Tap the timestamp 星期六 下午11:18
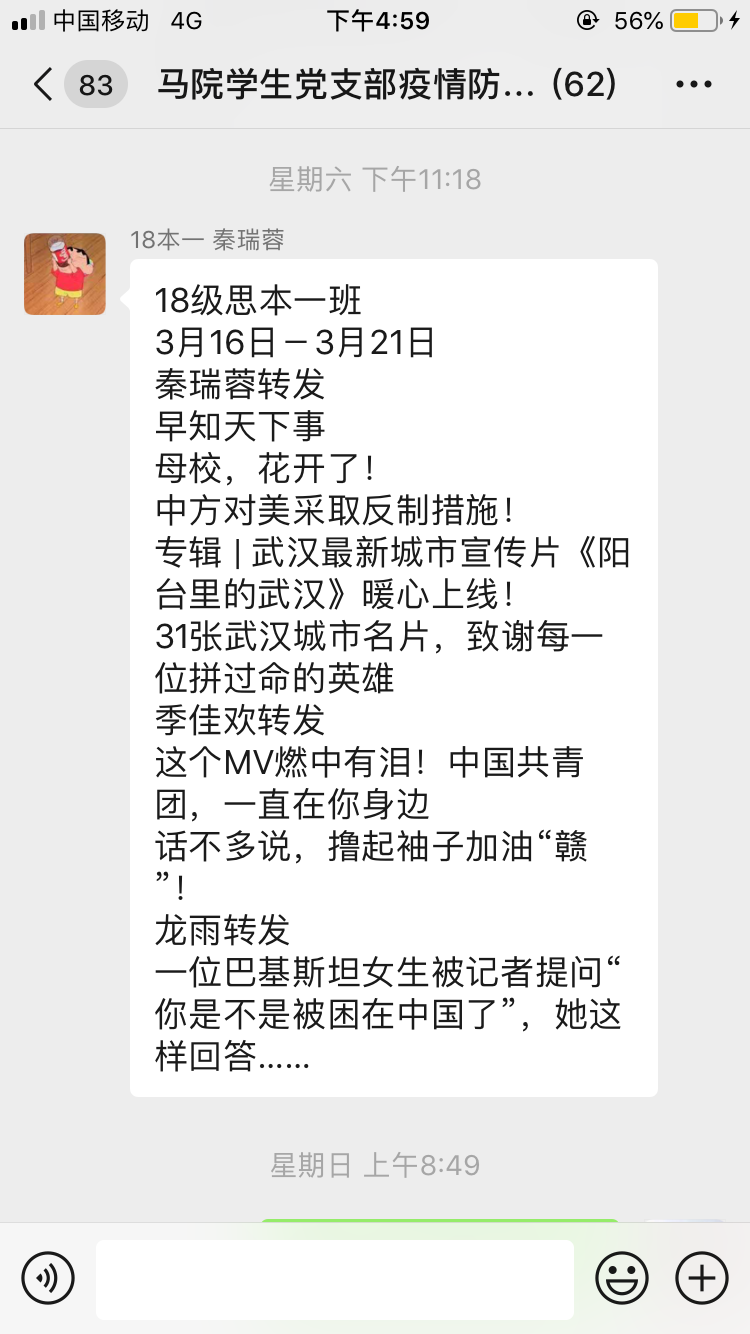This screenshot has height=1334, width=750. pyautogui.click(x=375, y=178)
